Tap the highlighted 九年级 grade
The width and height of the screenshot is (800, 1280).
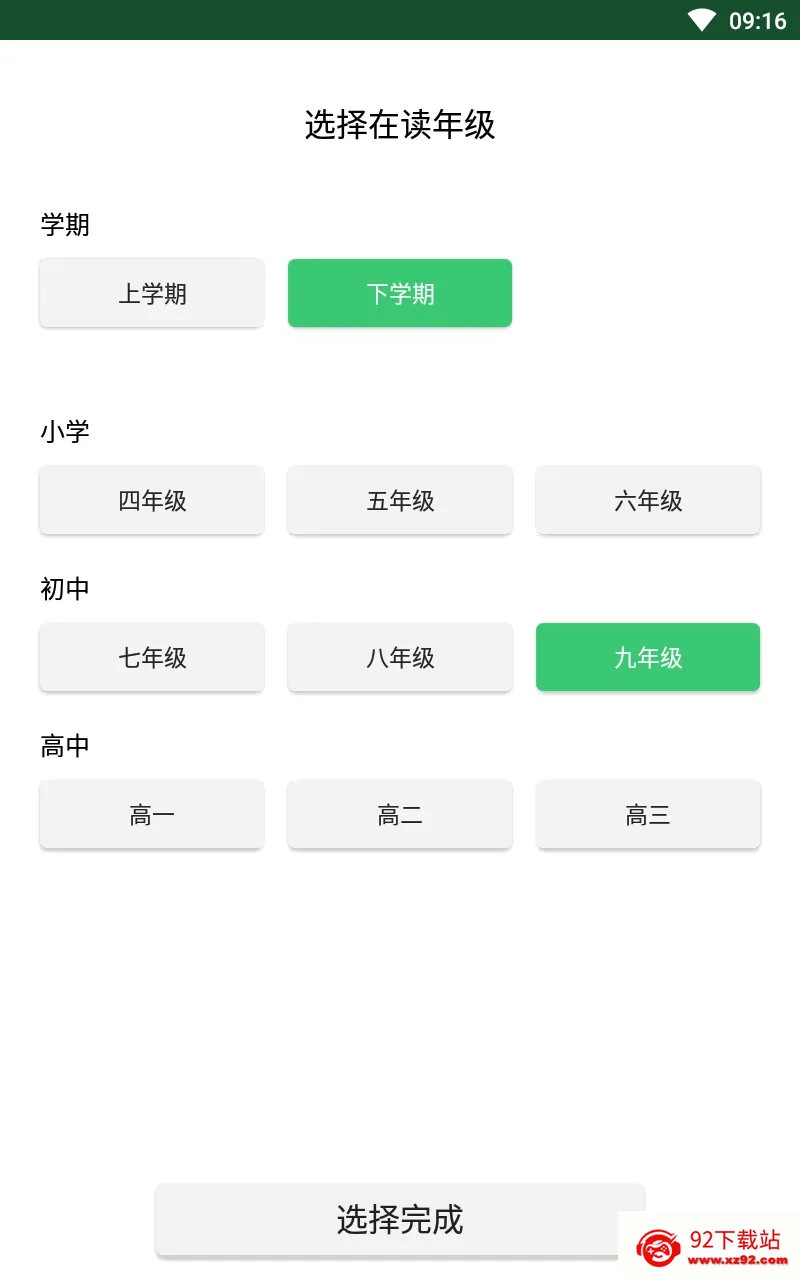[648, 657]
